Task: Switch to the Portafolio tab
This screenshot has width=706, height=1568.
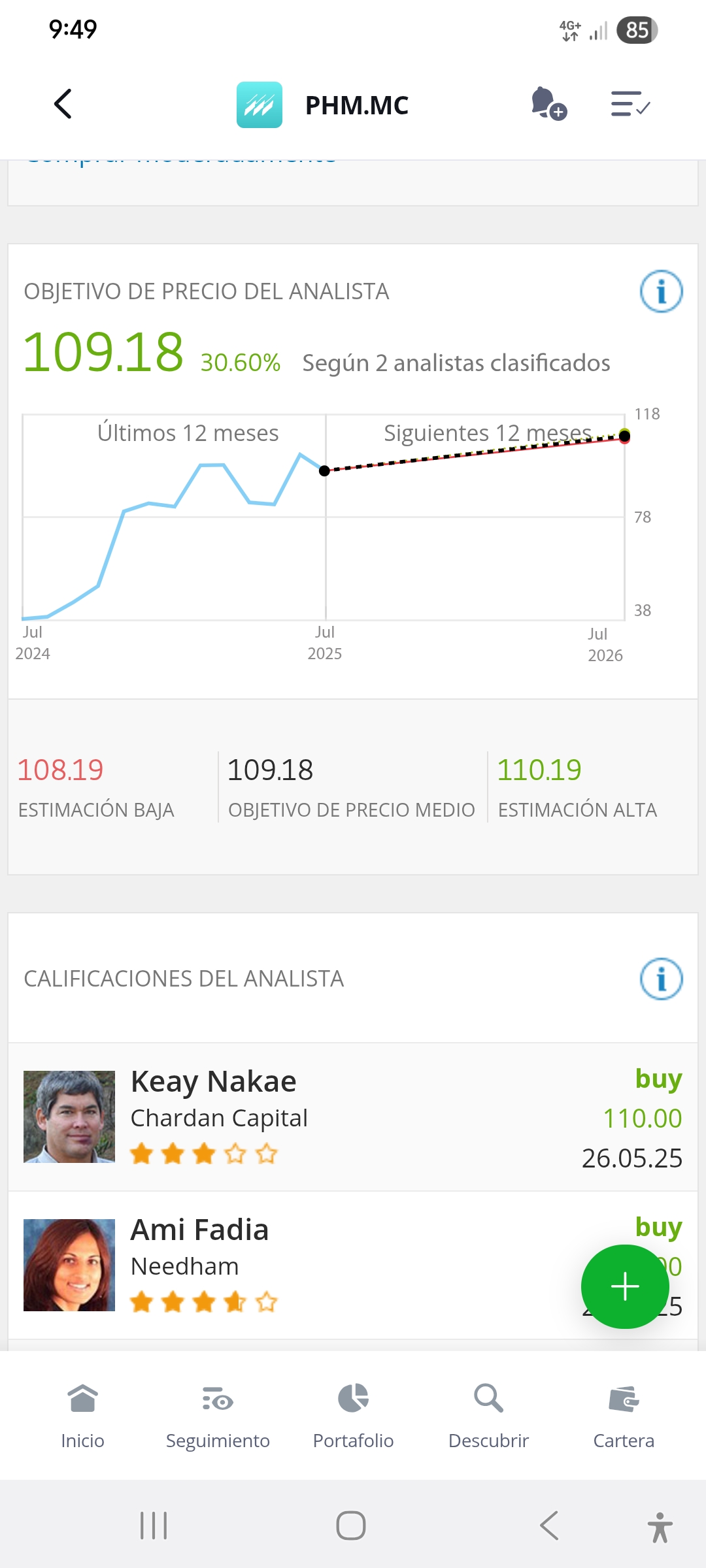Action: coord(353,1416)
